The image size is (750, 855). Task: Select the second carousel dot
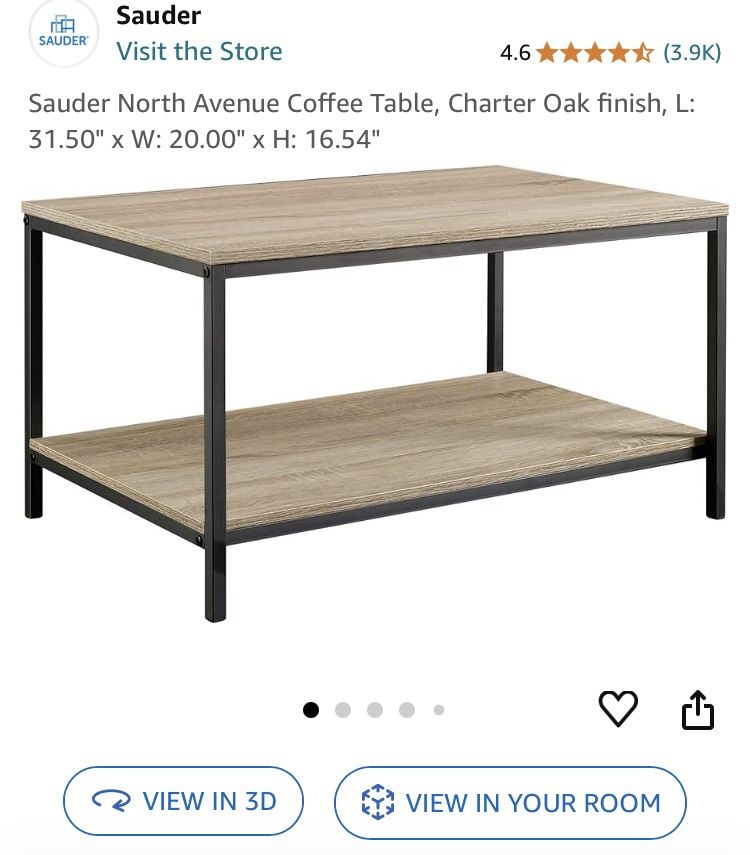(344, 710)
